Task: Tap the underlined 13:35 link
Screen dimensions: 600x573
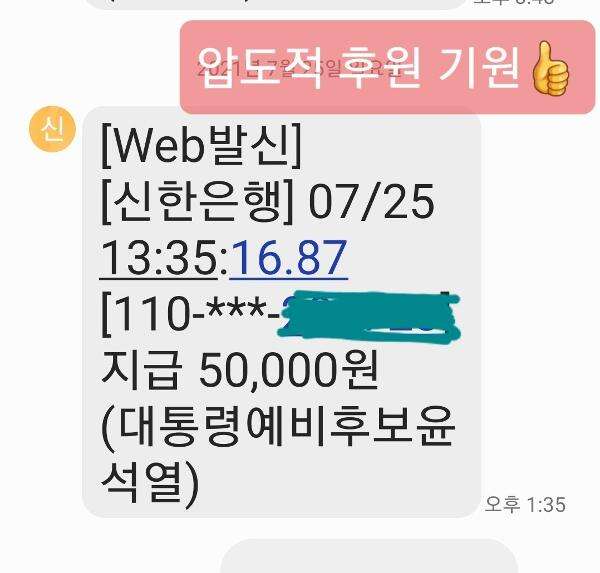Action: coord(162,259)
